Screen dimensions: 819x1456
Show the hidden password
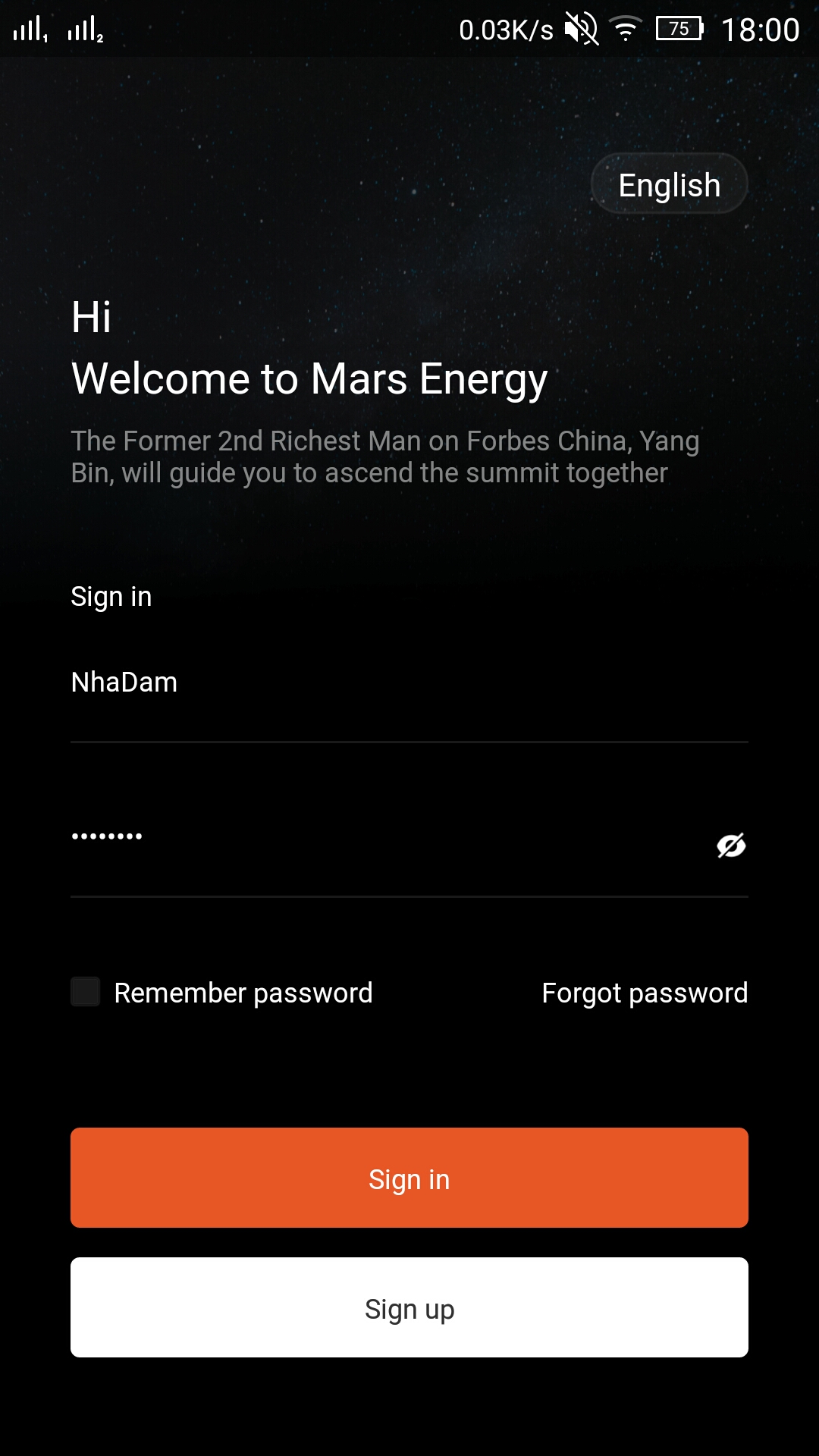(731, 845)
